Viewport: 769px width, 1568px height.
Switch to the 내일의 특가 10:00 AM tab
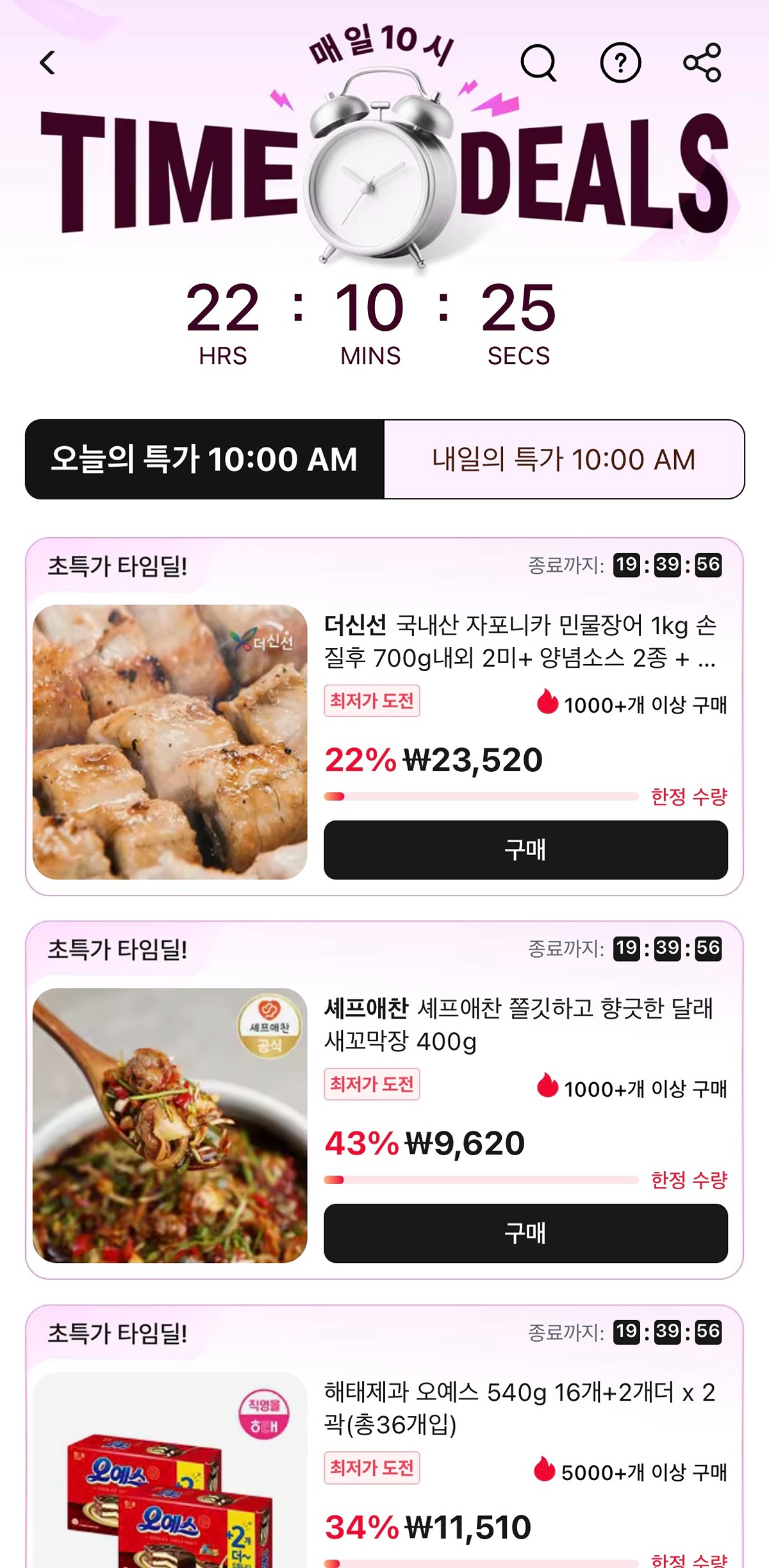point(564,459)
